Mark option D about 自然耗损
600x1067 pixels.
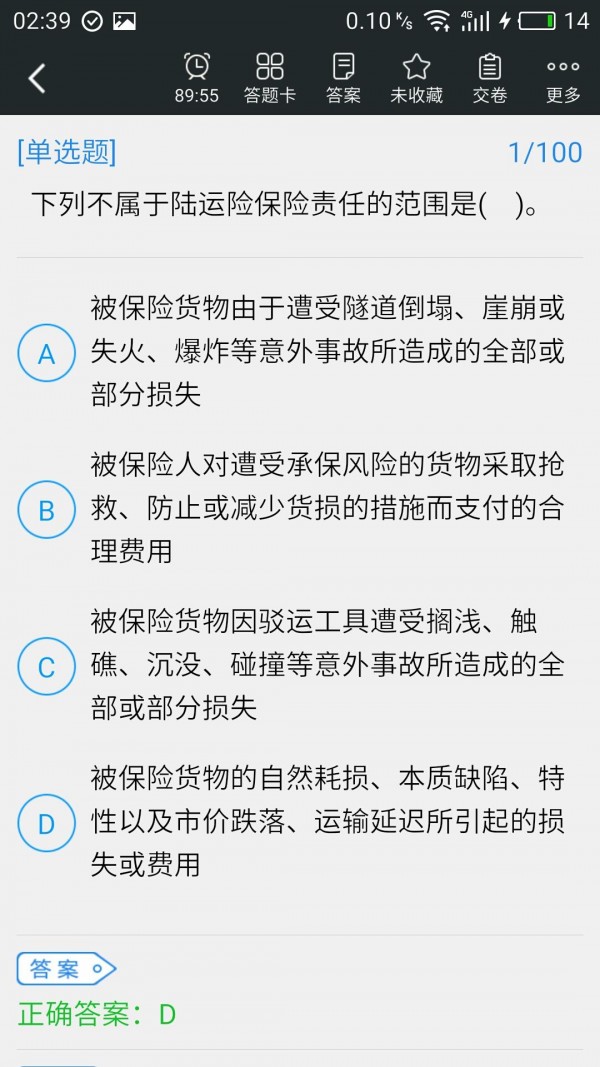[x=46, y=823]
